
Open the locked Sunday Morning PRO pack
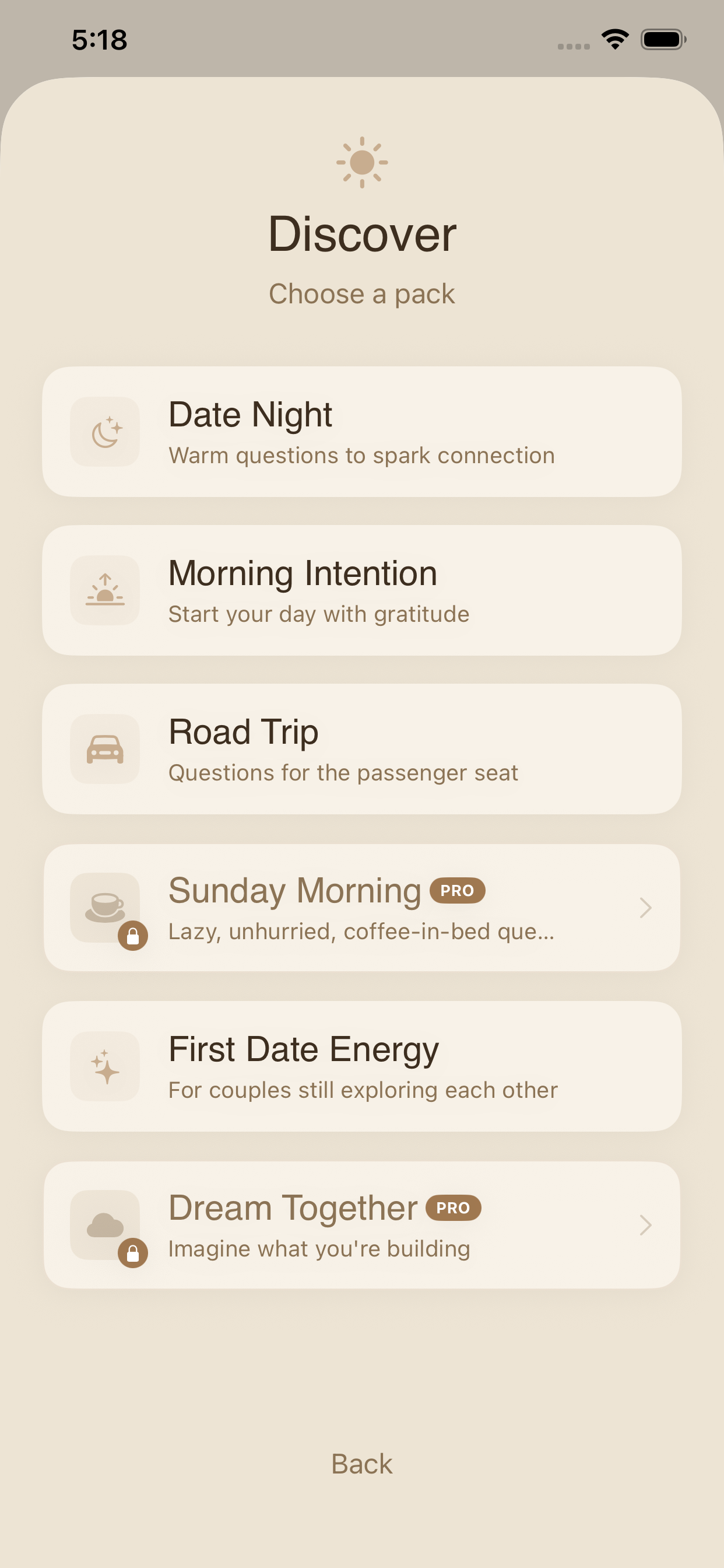361,908
